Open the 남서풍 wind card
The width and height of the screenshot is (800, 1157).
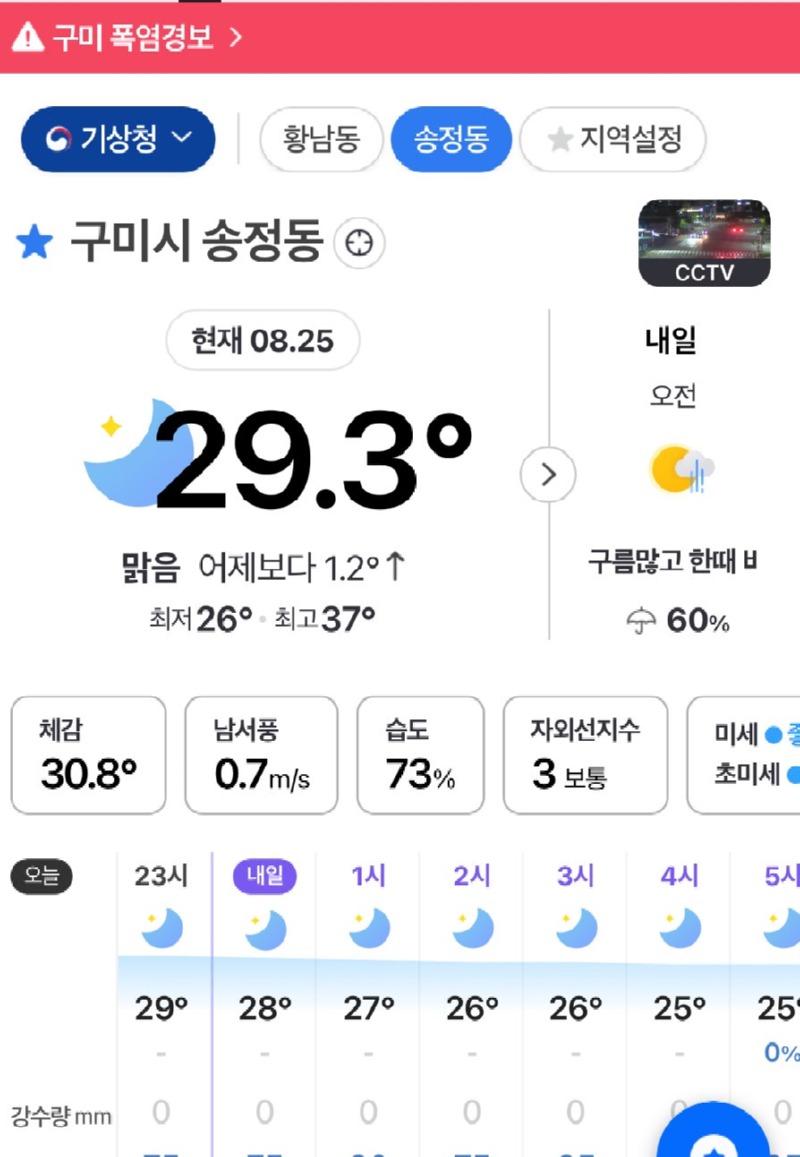[261, 755]
